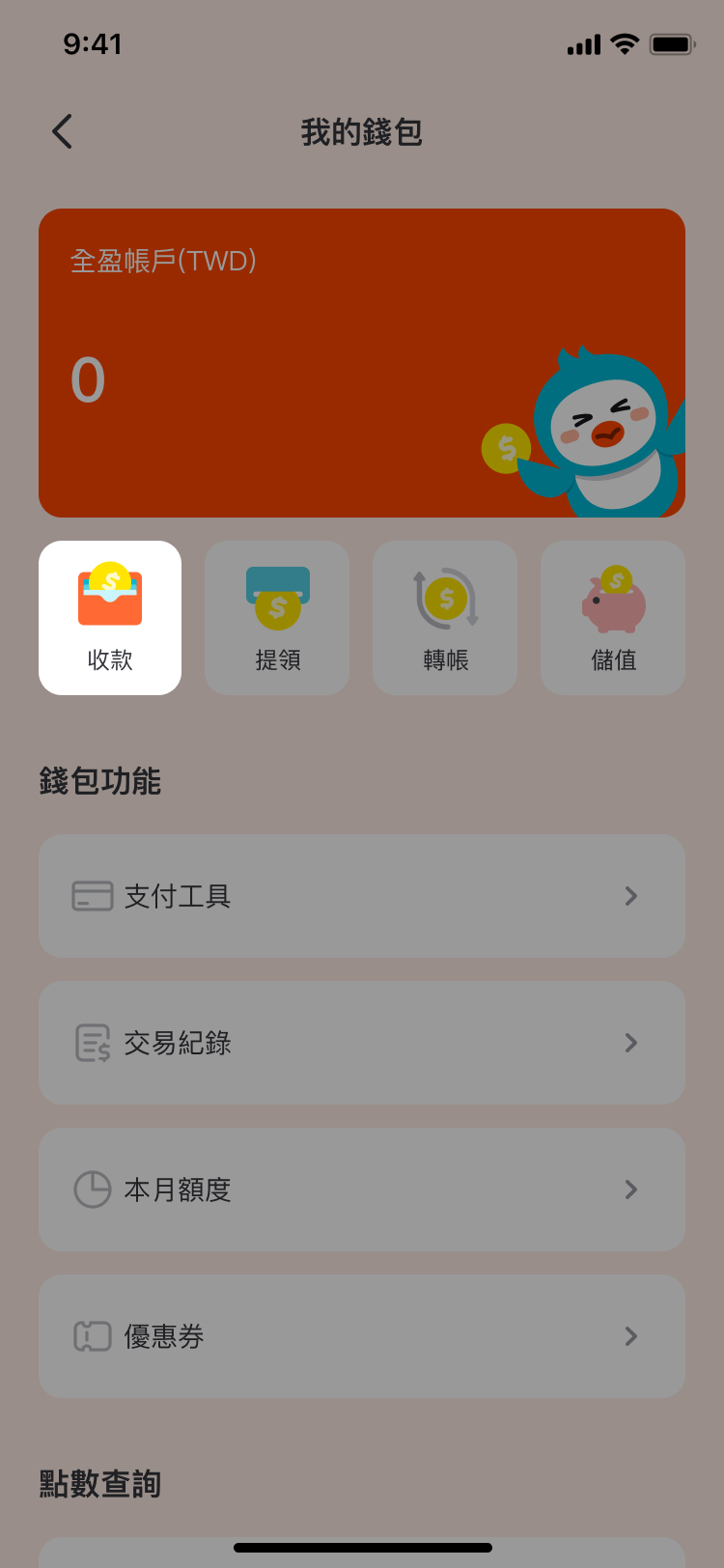Check 本月額度 monthly limit

click(x=362, y=1190)
